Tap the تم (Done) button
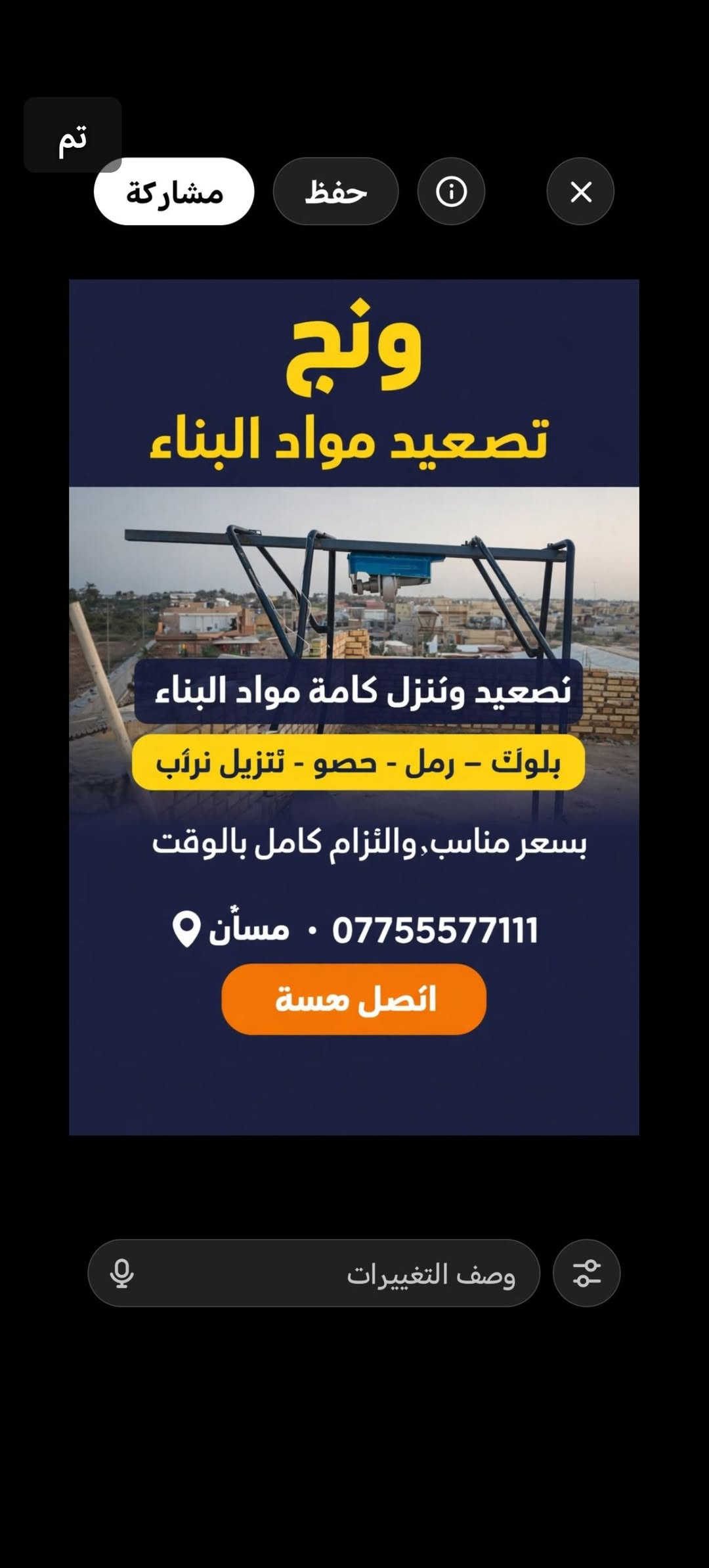 point(72,135)
